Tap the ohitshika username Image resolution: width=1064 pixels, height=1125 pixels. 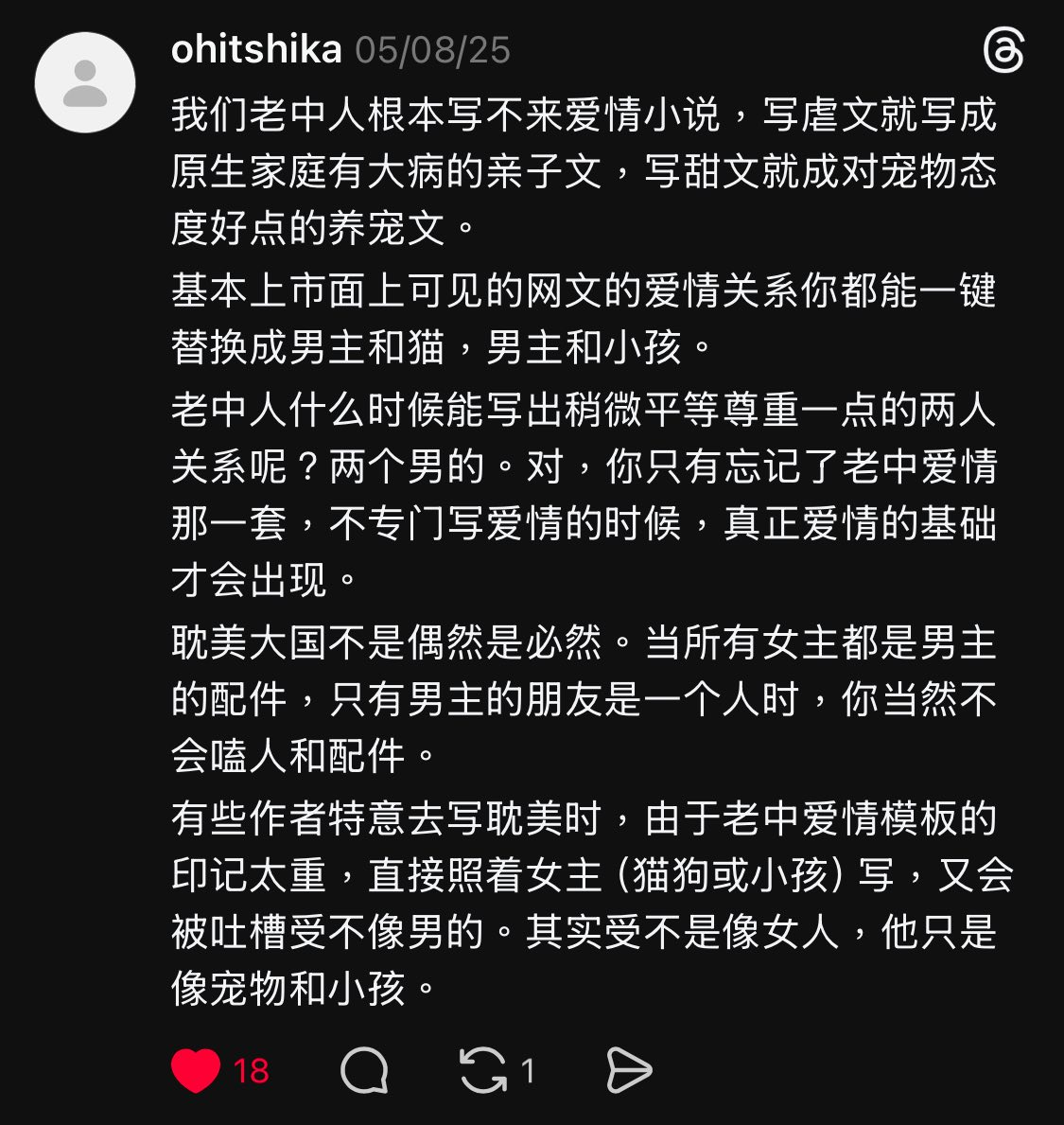coord(256,50)
